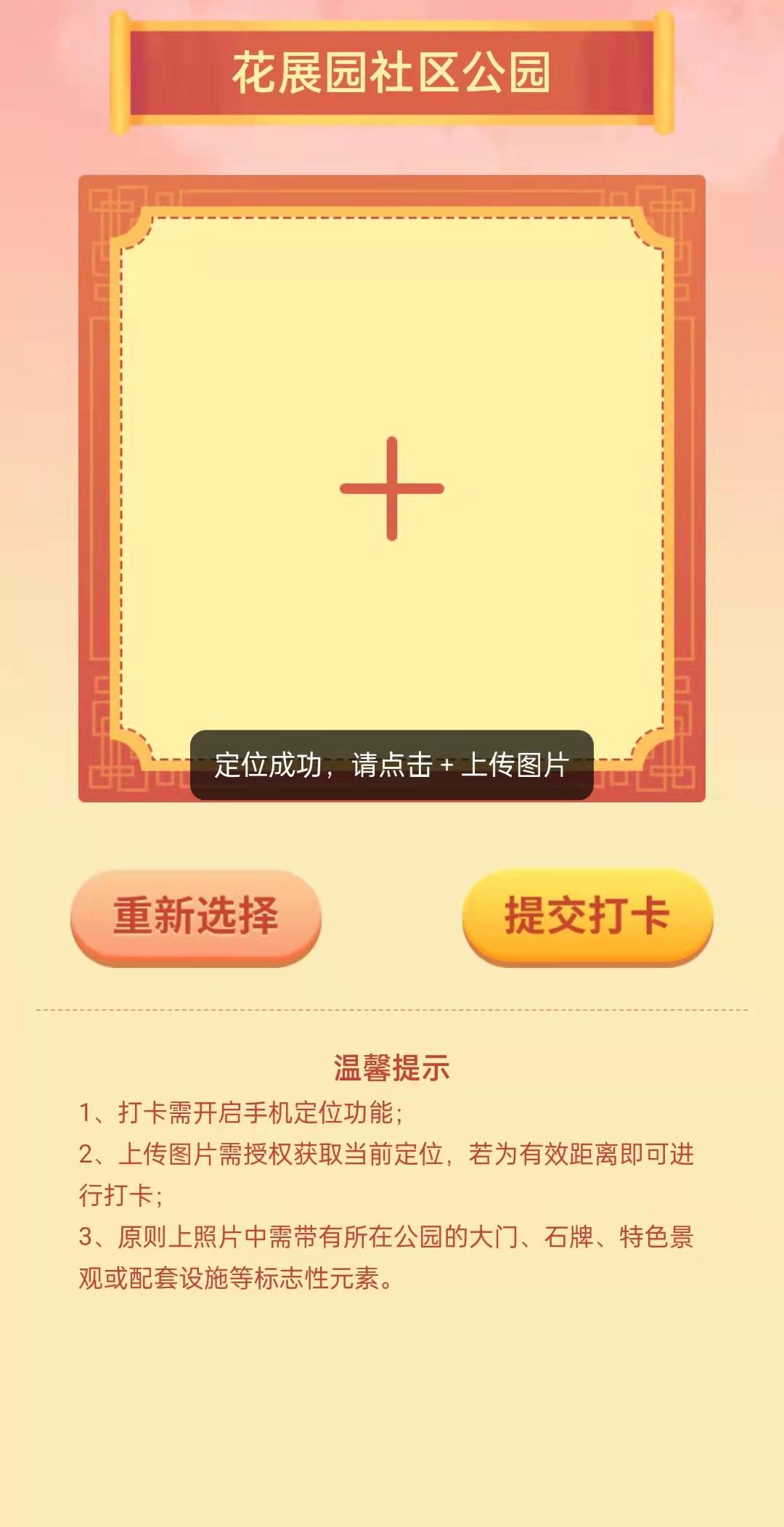This screenshot has width=784, height=1527.
Task: Tap the 重新选择 button
Action: 196,916
